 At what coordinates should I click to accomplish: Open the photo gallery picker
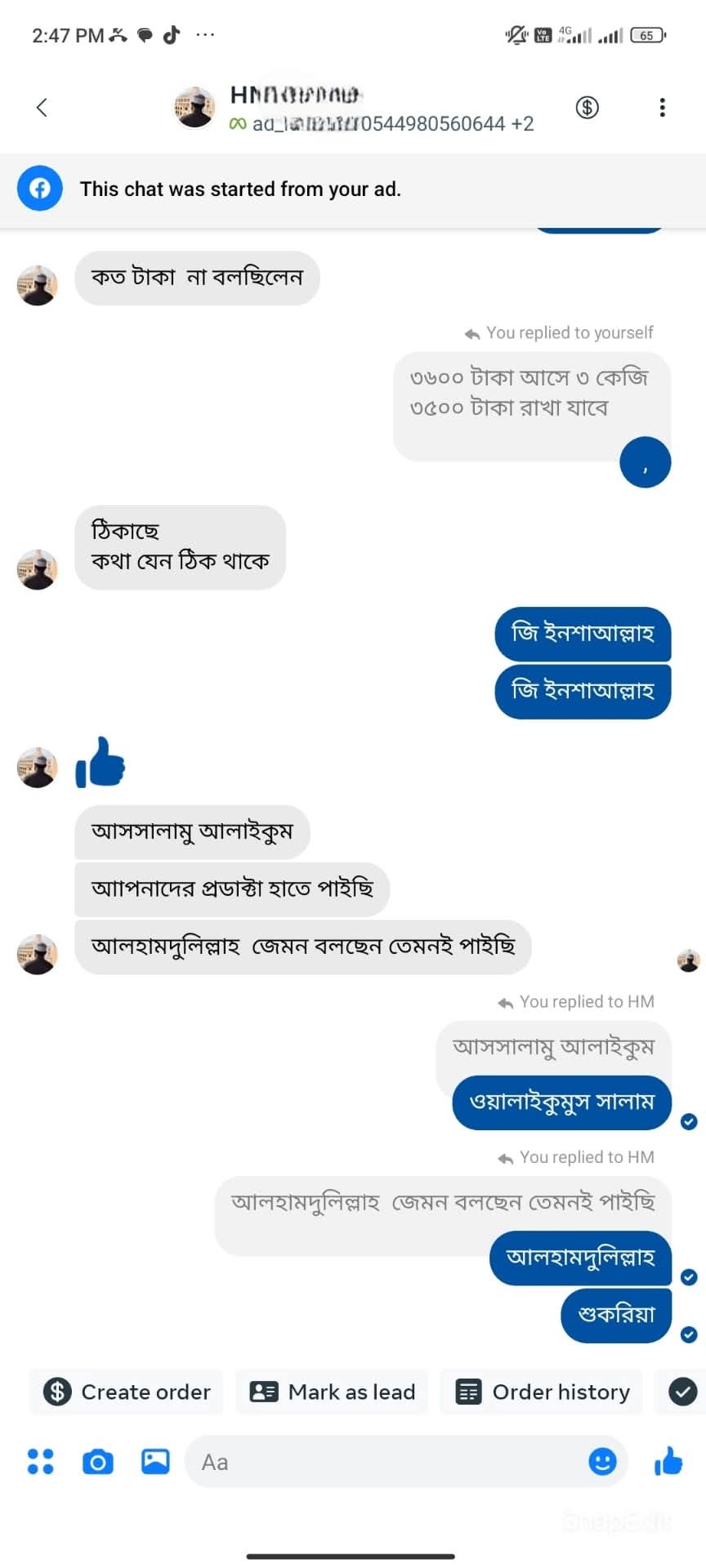point(155,1461)
